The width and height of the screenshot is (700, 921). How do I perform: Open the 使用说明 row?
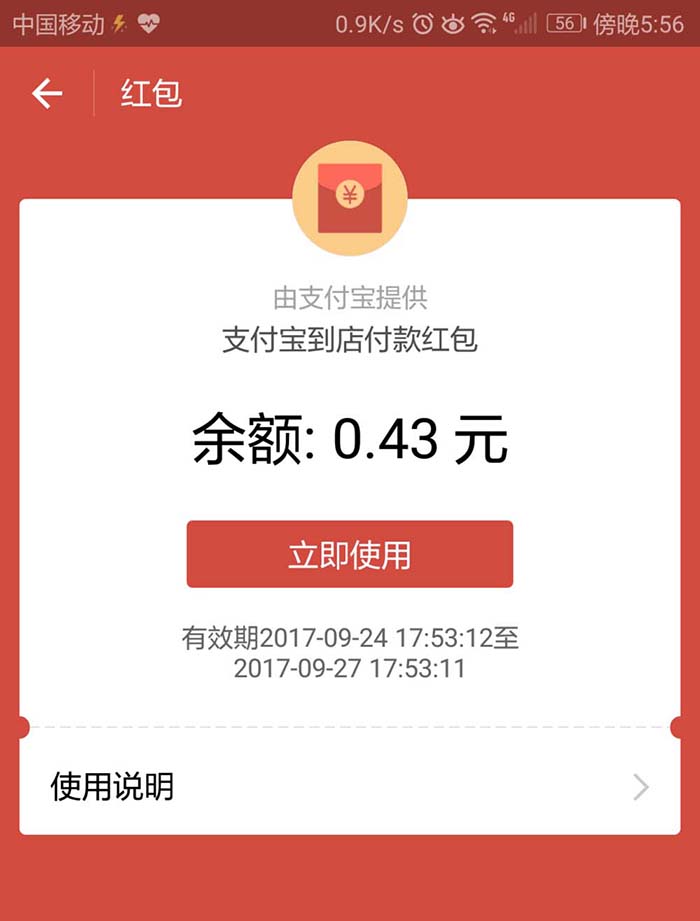point(349,786)
